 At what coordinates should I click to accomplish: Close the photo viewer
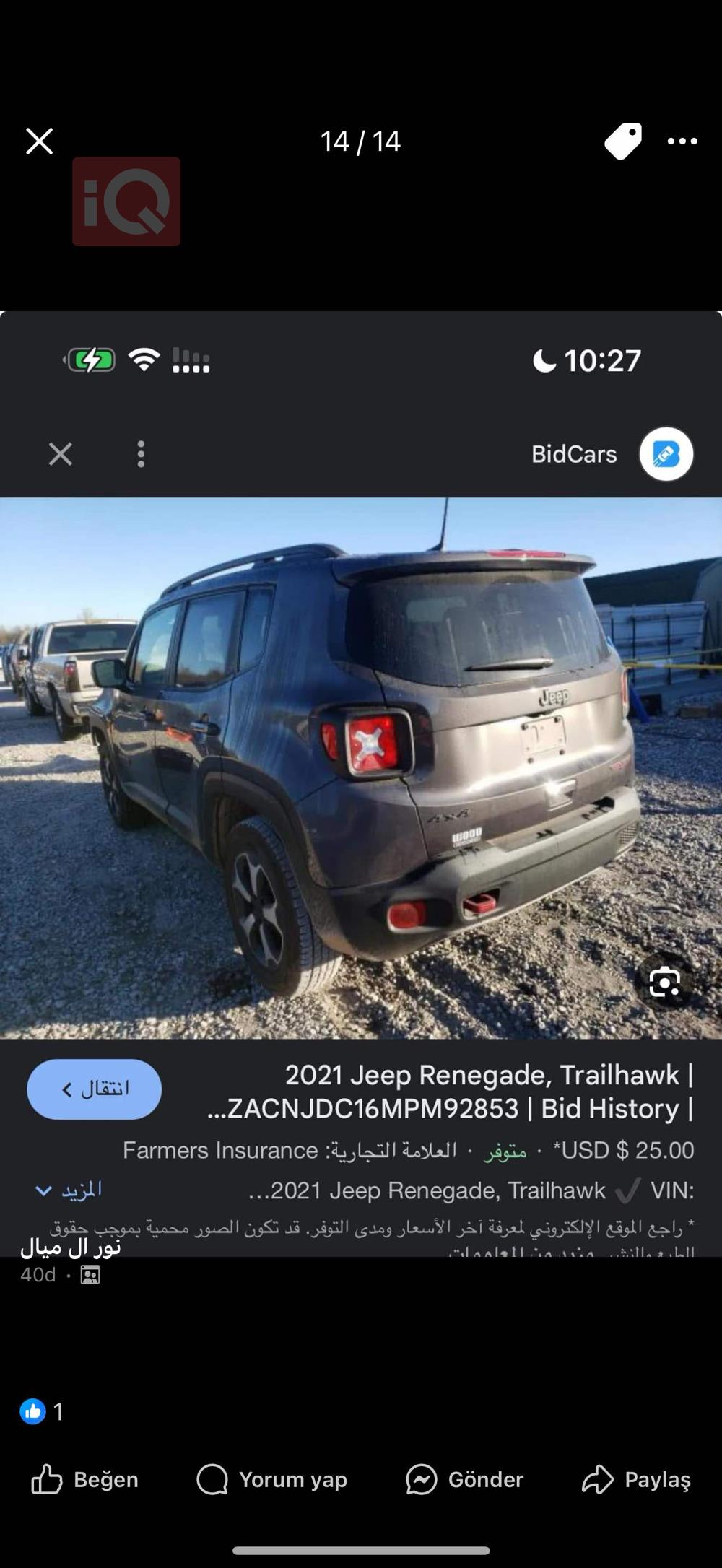coord(40,141)
